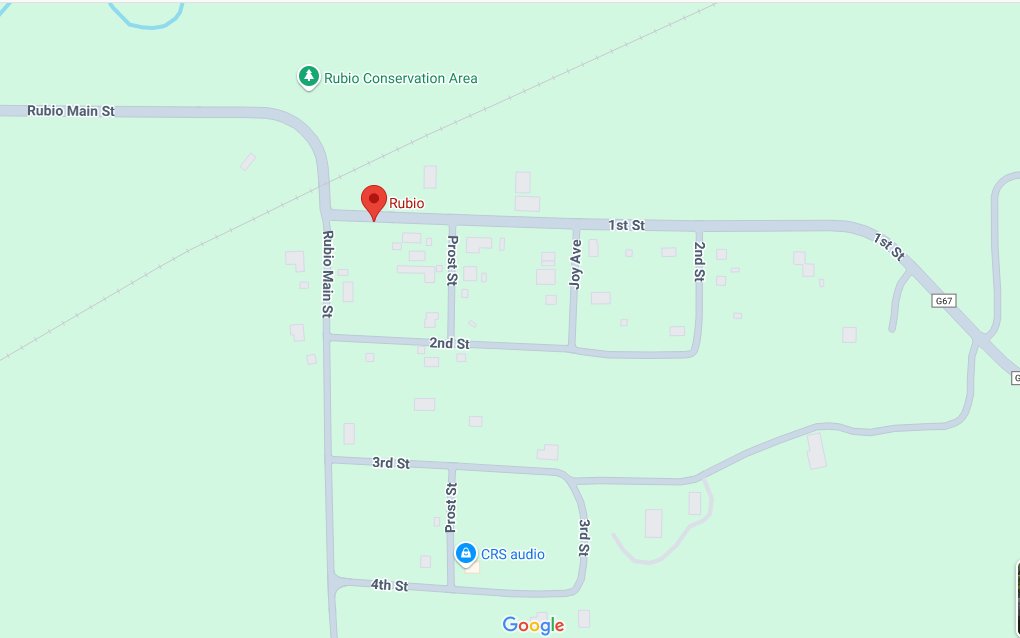Viewport: 1020px width, 638px height.
Task: Select the CRS audio place marker
Action: (465, 553)
